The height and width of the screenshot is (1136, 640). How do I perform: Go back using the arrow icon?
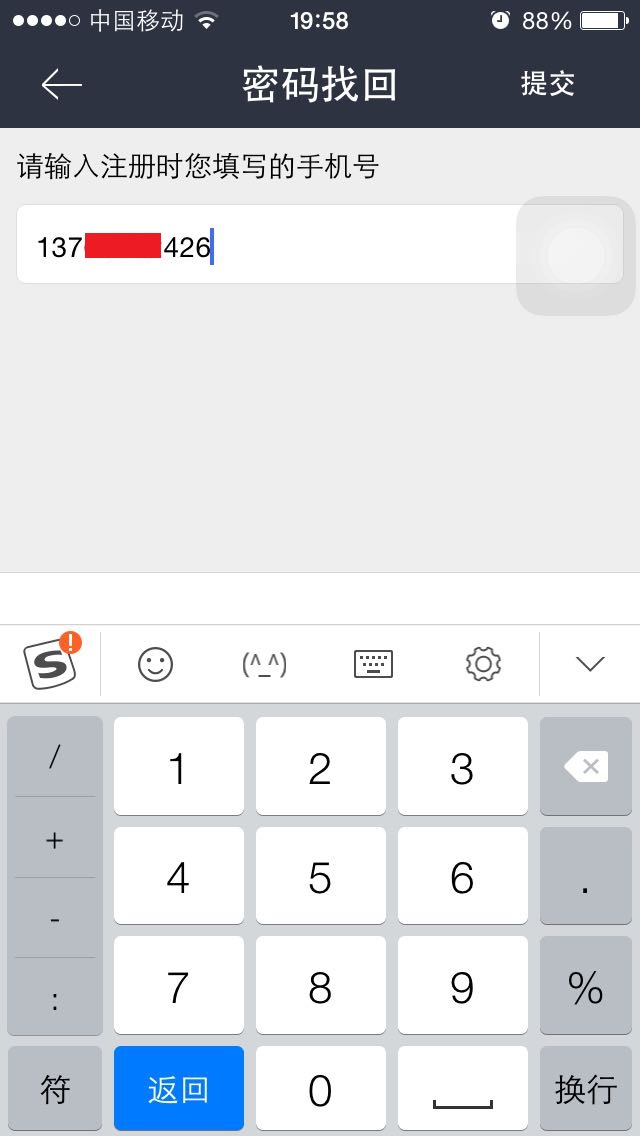62,85
